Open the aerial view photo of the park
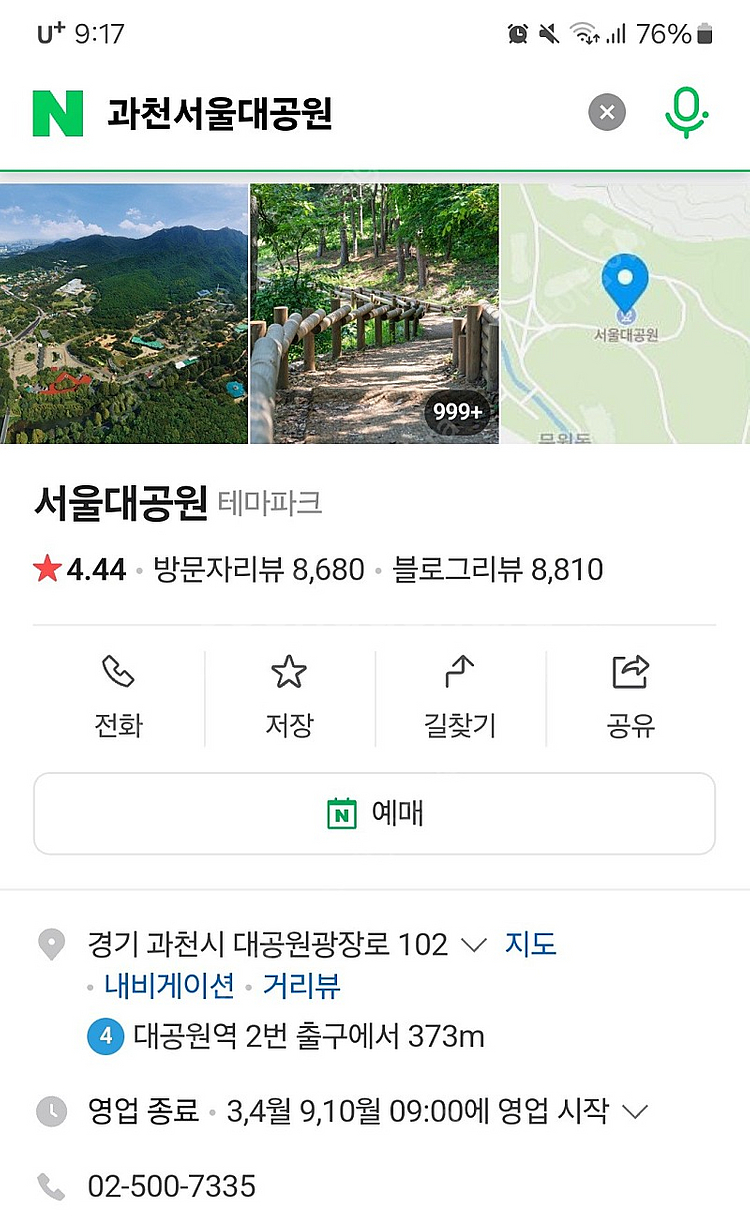Viewport: 750px width, 1223px height. pos(123,313)
